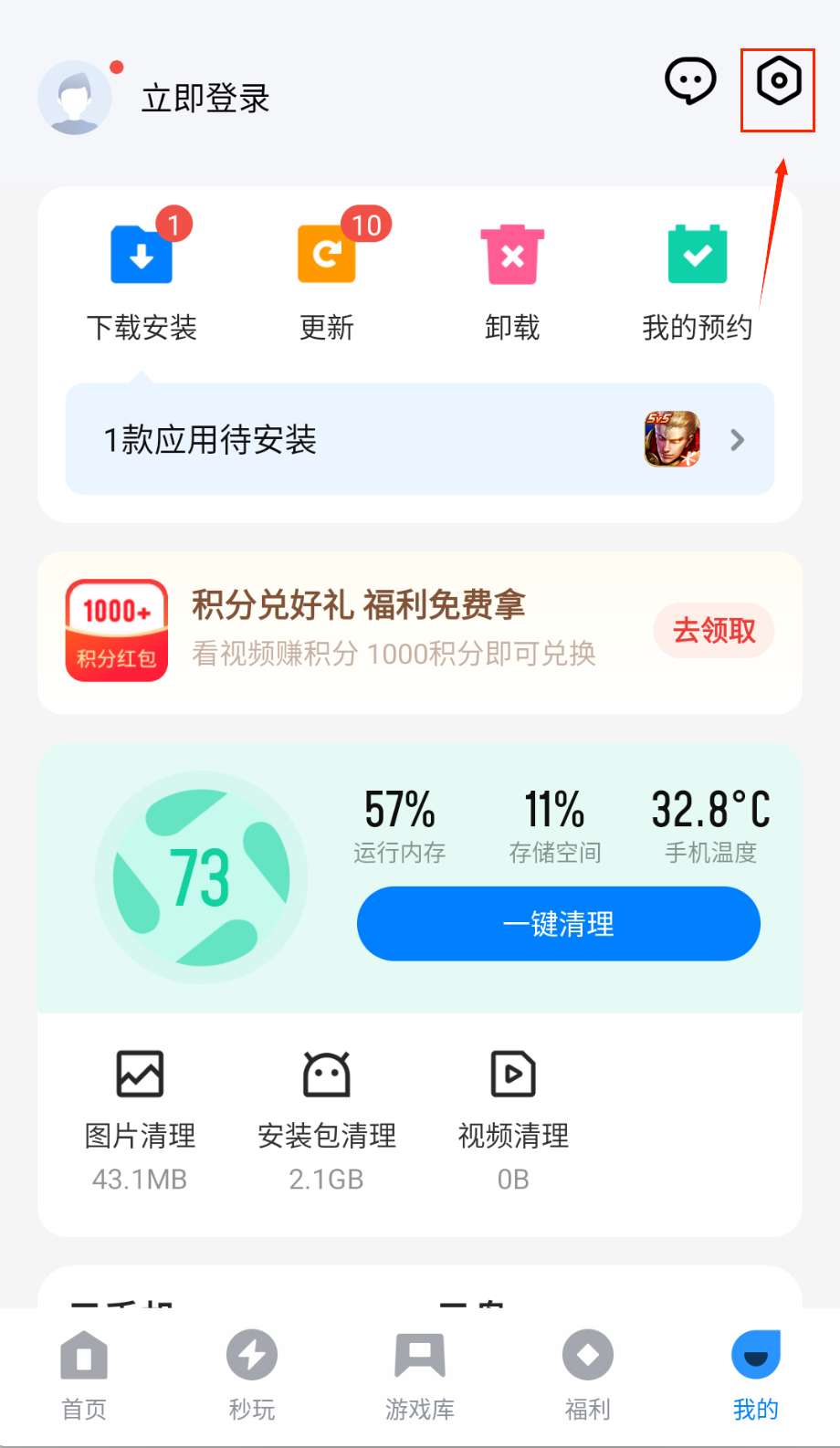Image resolution: width=840 pixels, height=1448 pixels.
Task: Tap the 去领取 button
Action: coord(713,631)
